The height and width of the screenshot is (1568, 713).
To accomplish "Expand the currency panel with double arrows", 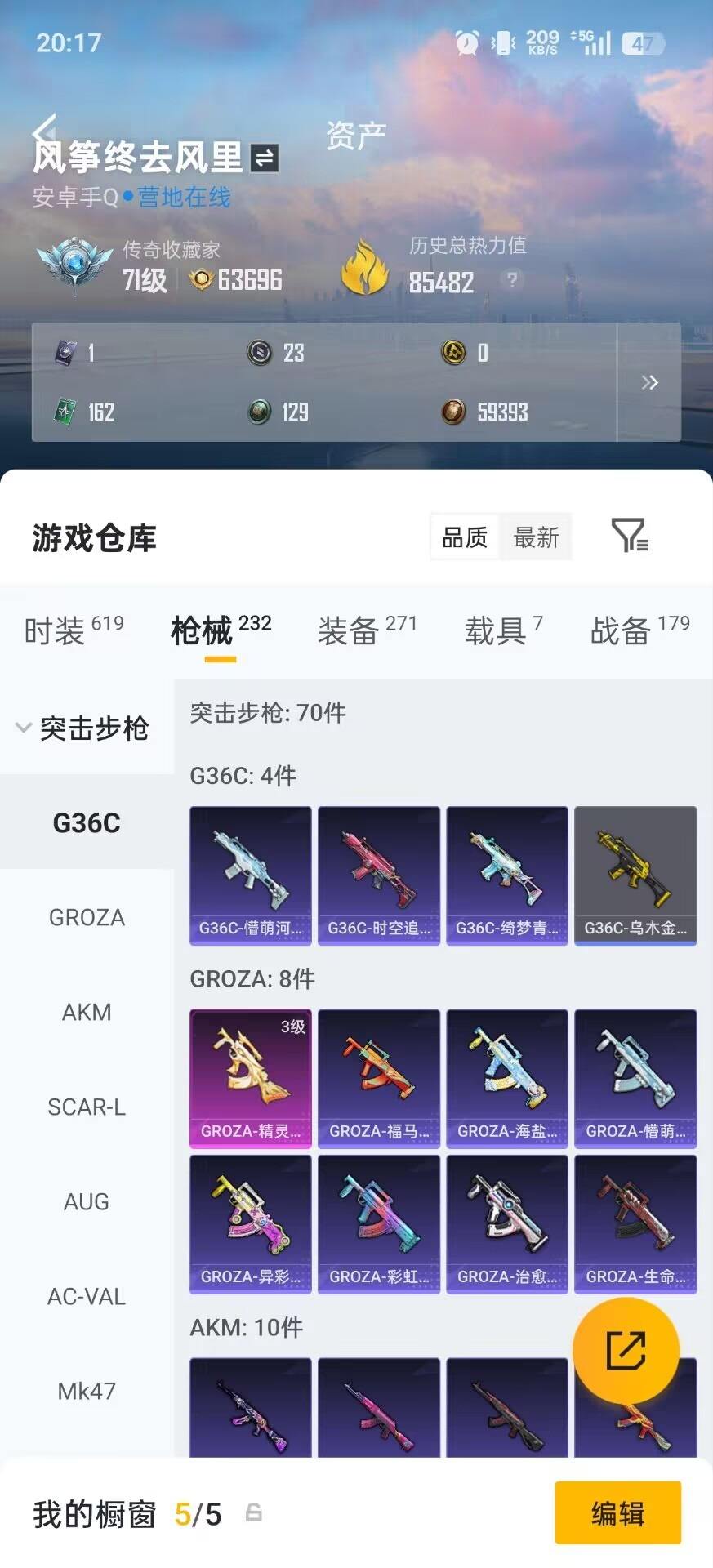I will click(649, 382).
